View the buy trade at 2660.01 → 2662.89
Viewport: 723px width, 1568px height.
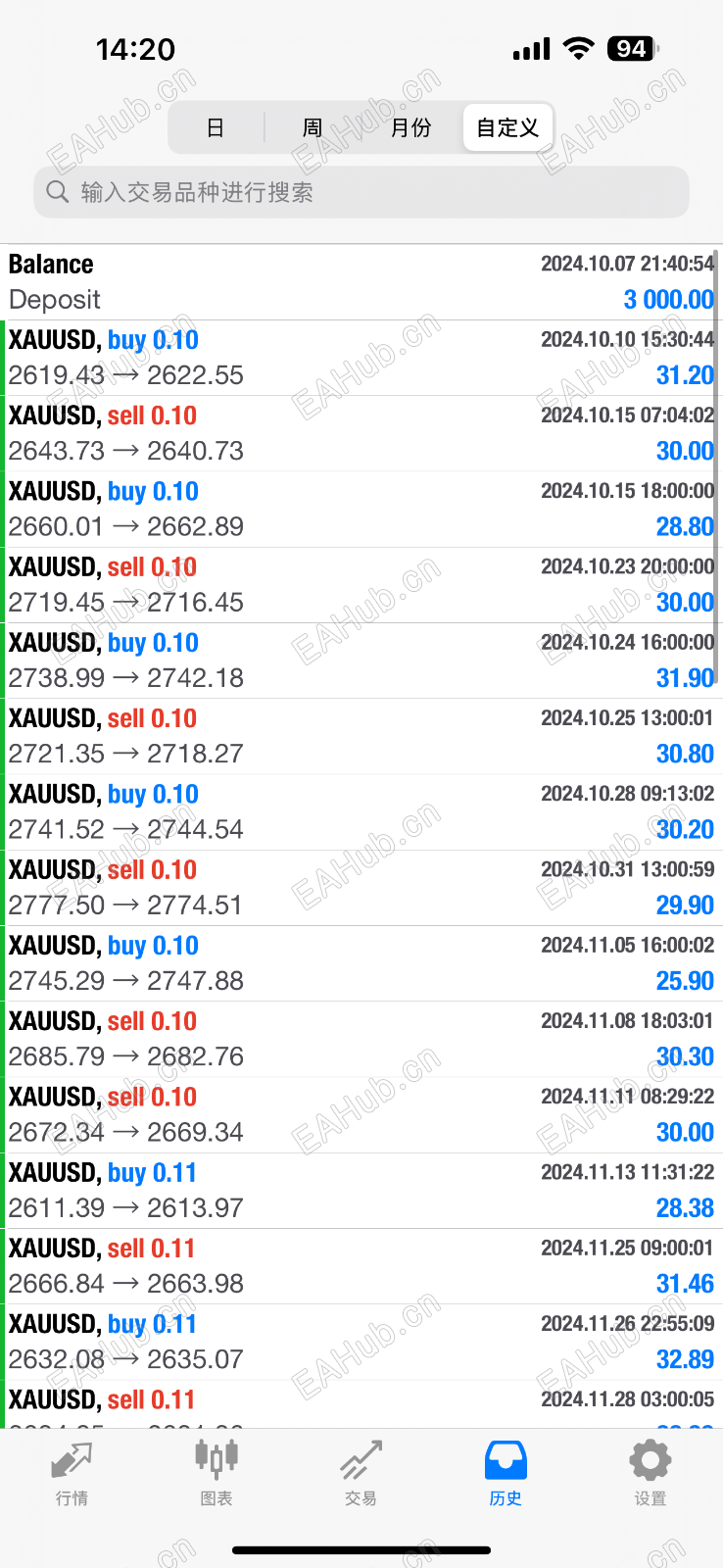361,509
